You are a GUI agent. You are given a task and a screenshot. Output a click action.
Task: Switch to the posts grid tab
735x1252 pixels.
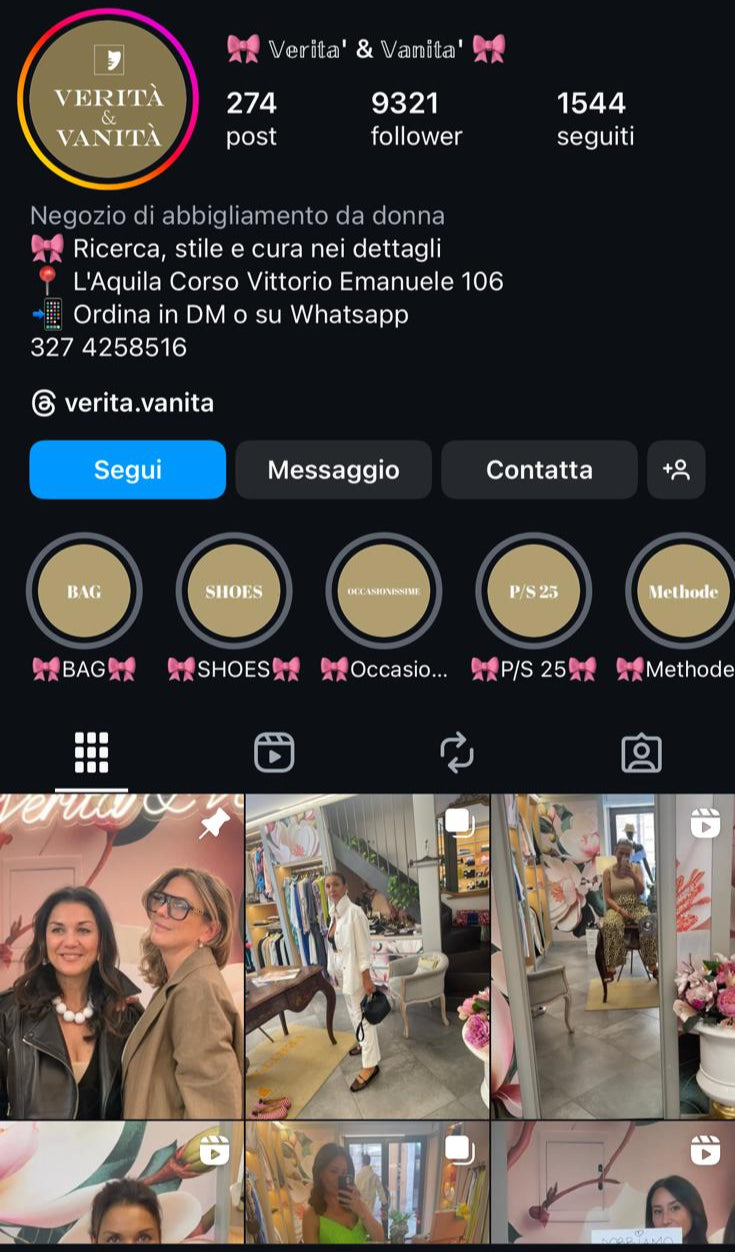pyautogui.click(x=91, y=753)
